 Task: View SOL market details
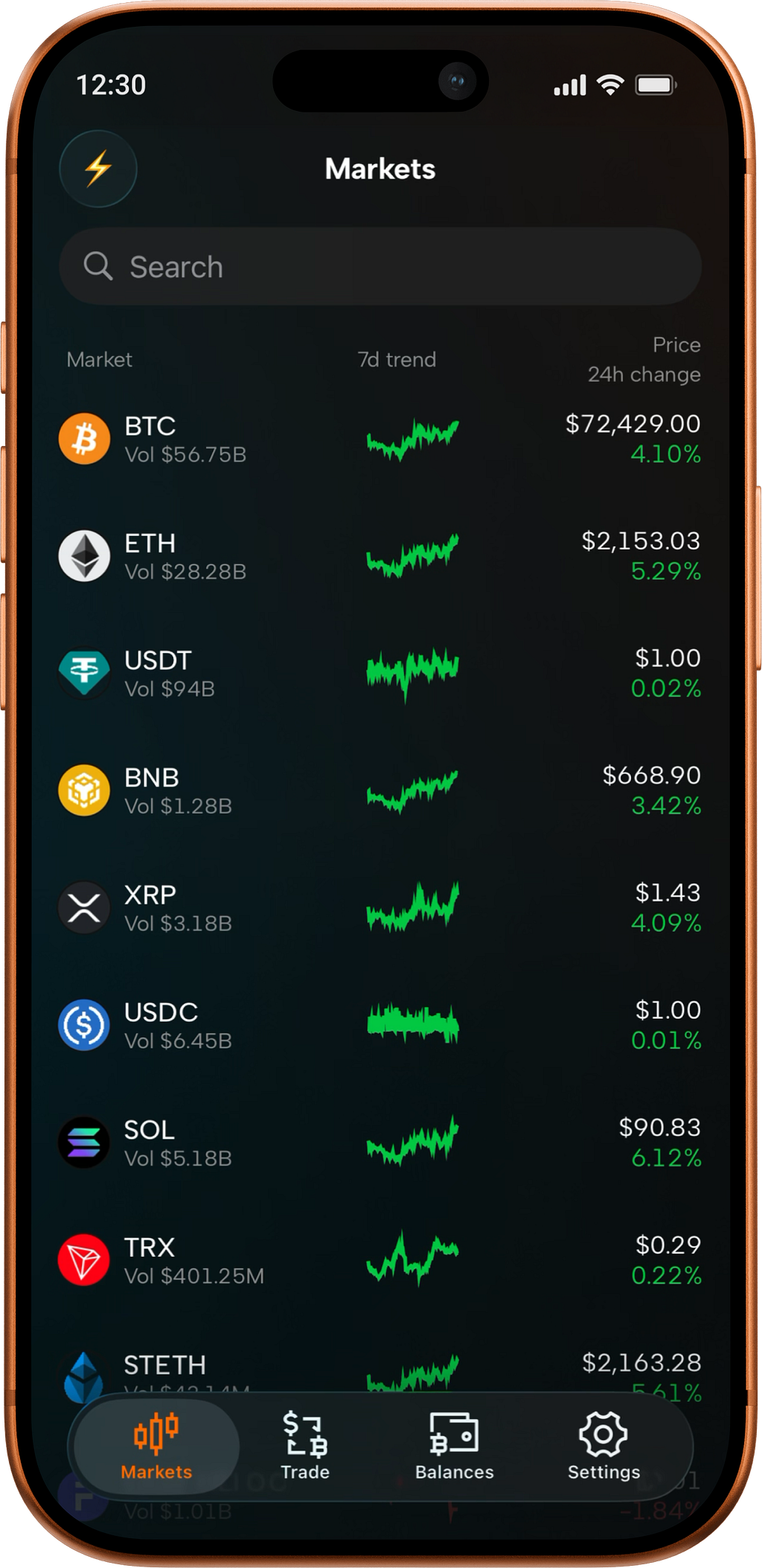click(380, 1142)
